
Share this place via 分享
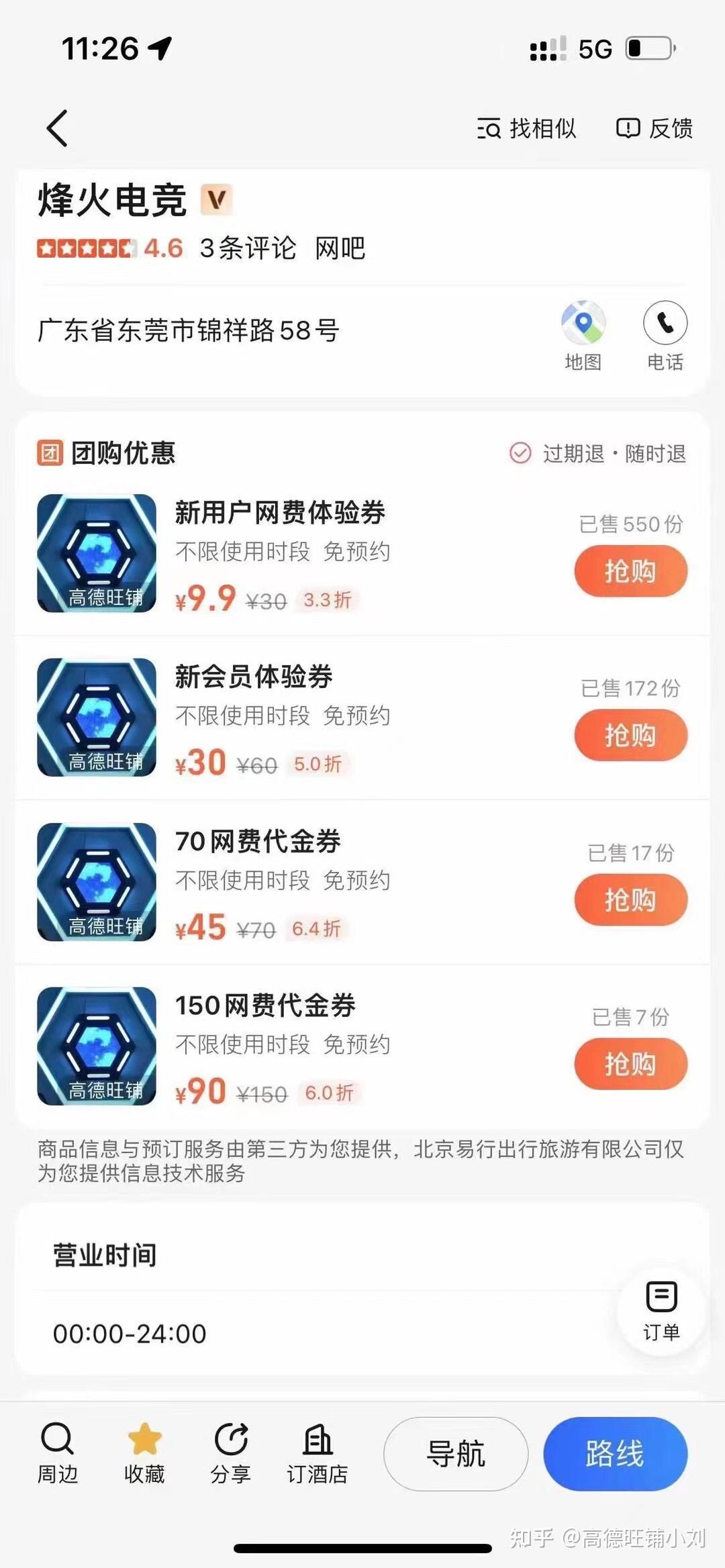point(230,1453)
